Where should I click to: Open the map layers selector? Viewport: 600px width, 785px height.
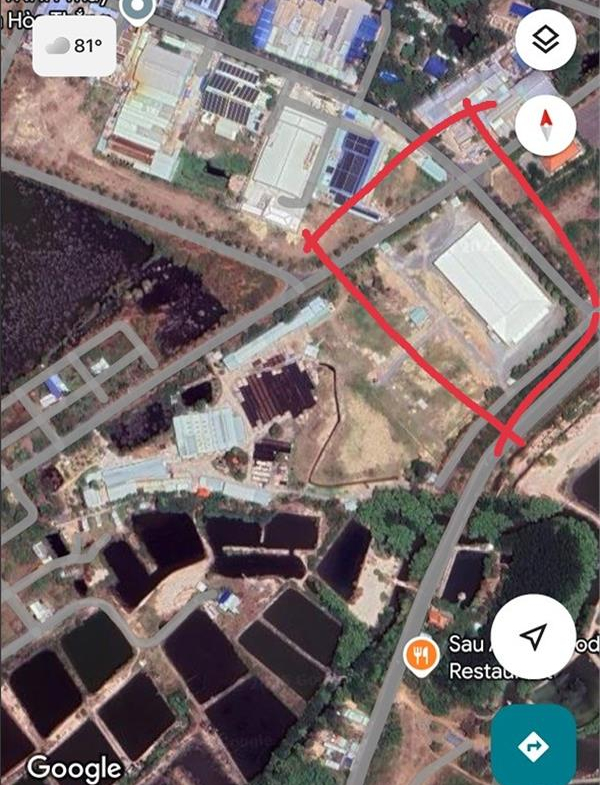[x=546, y=41]
